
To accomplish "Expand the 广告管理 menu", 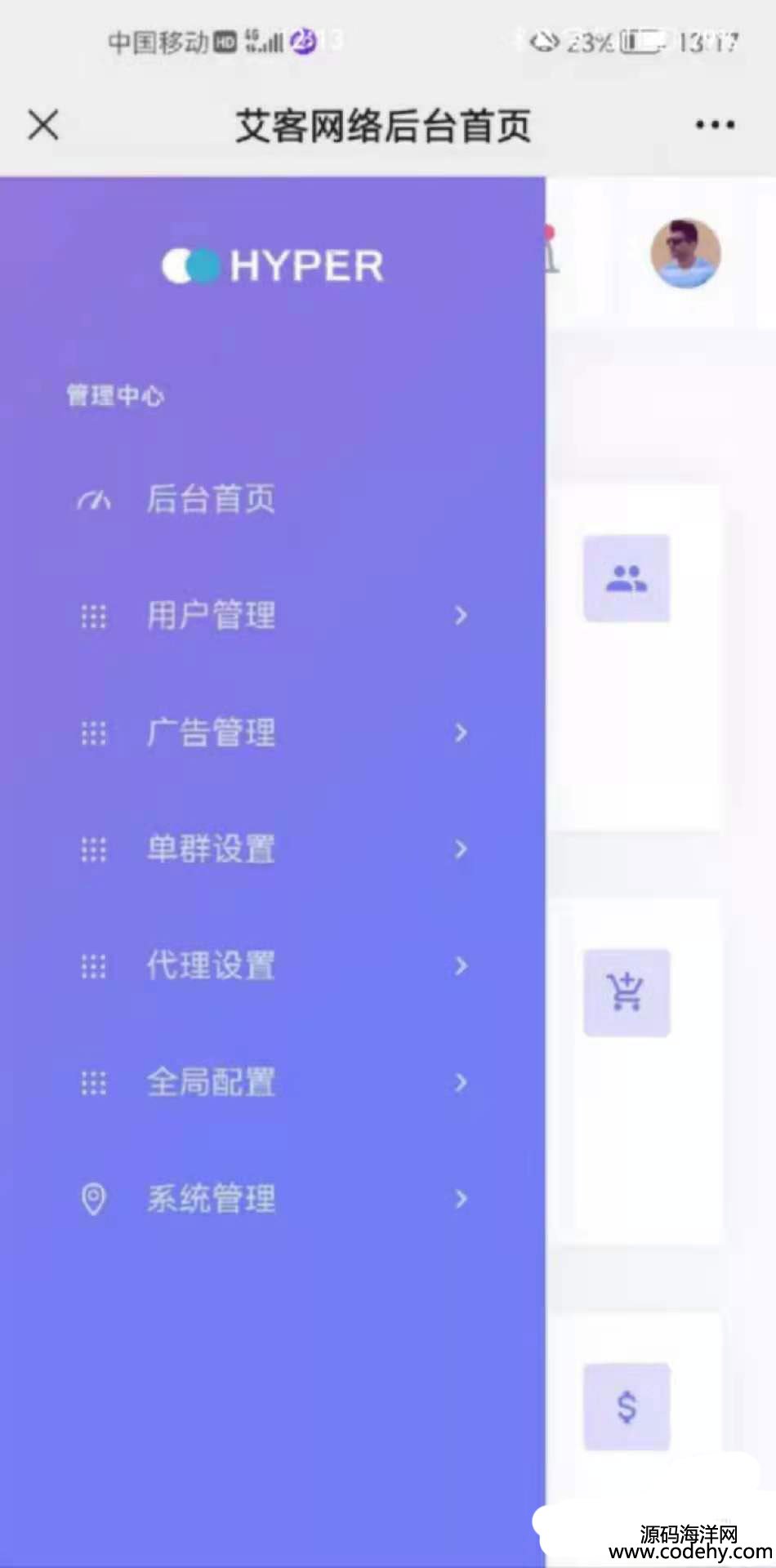I will click(x=211, y=733).
